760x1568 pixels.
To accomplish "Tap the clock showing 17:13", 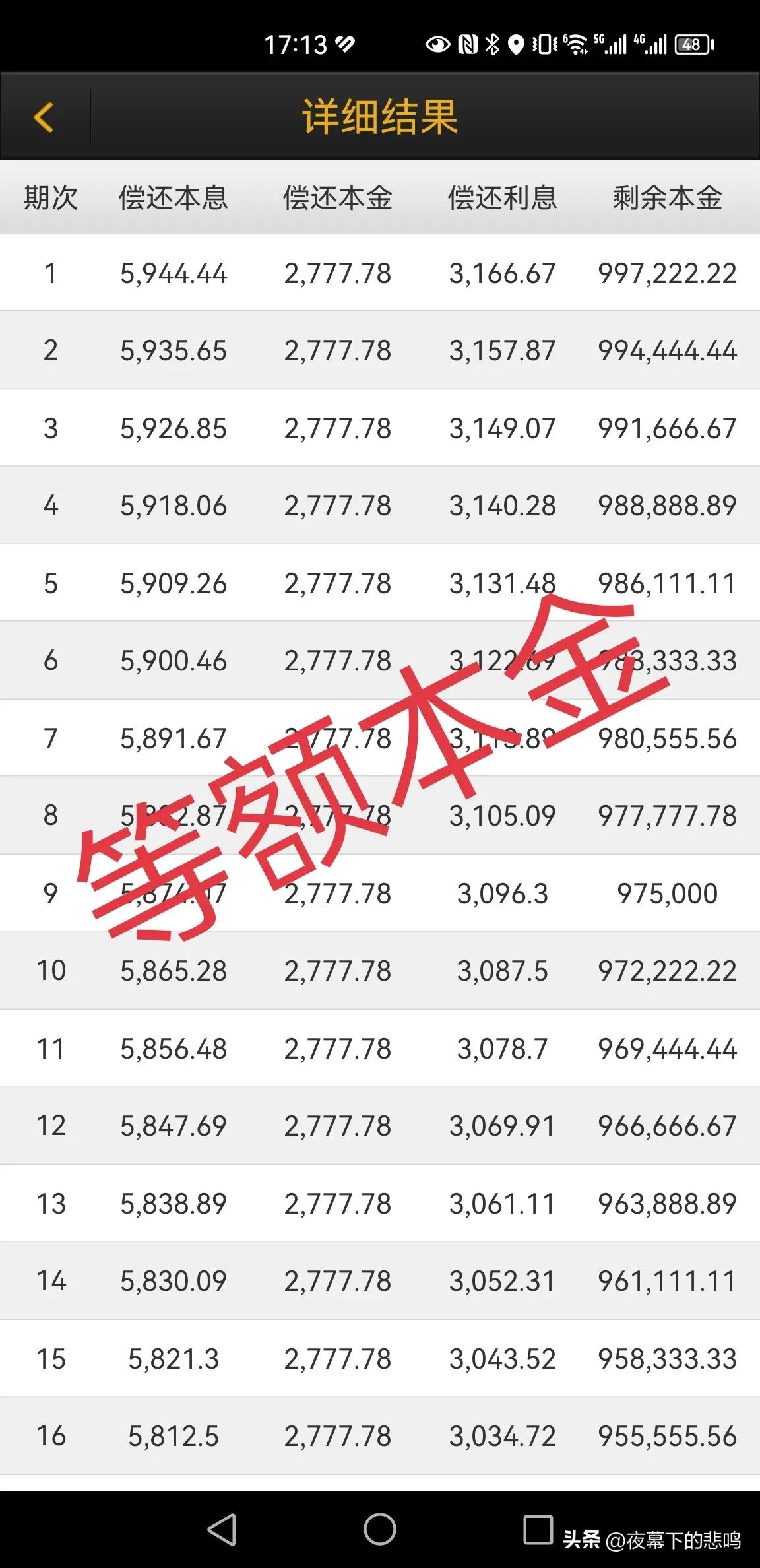I will [296, 44].
